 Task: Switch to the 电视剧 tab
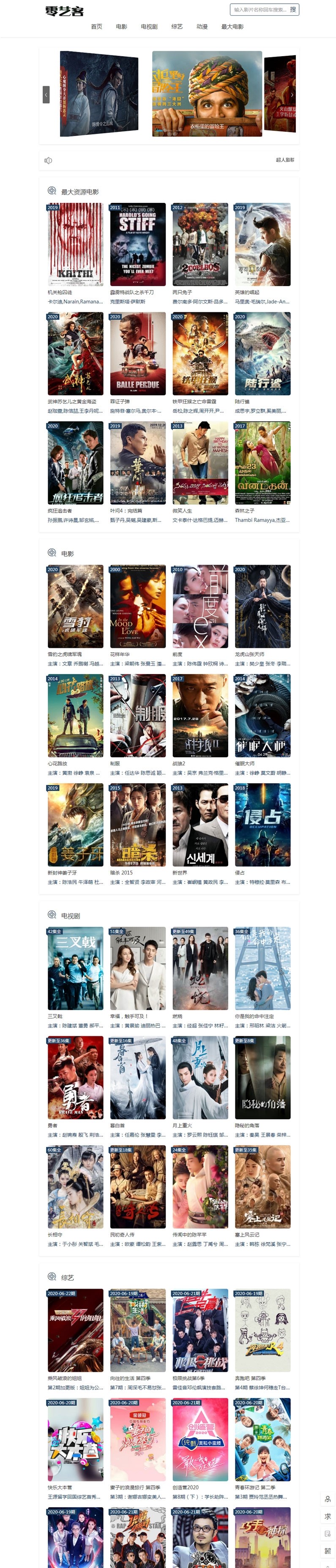pyautogui.click(x=149, y=27)
